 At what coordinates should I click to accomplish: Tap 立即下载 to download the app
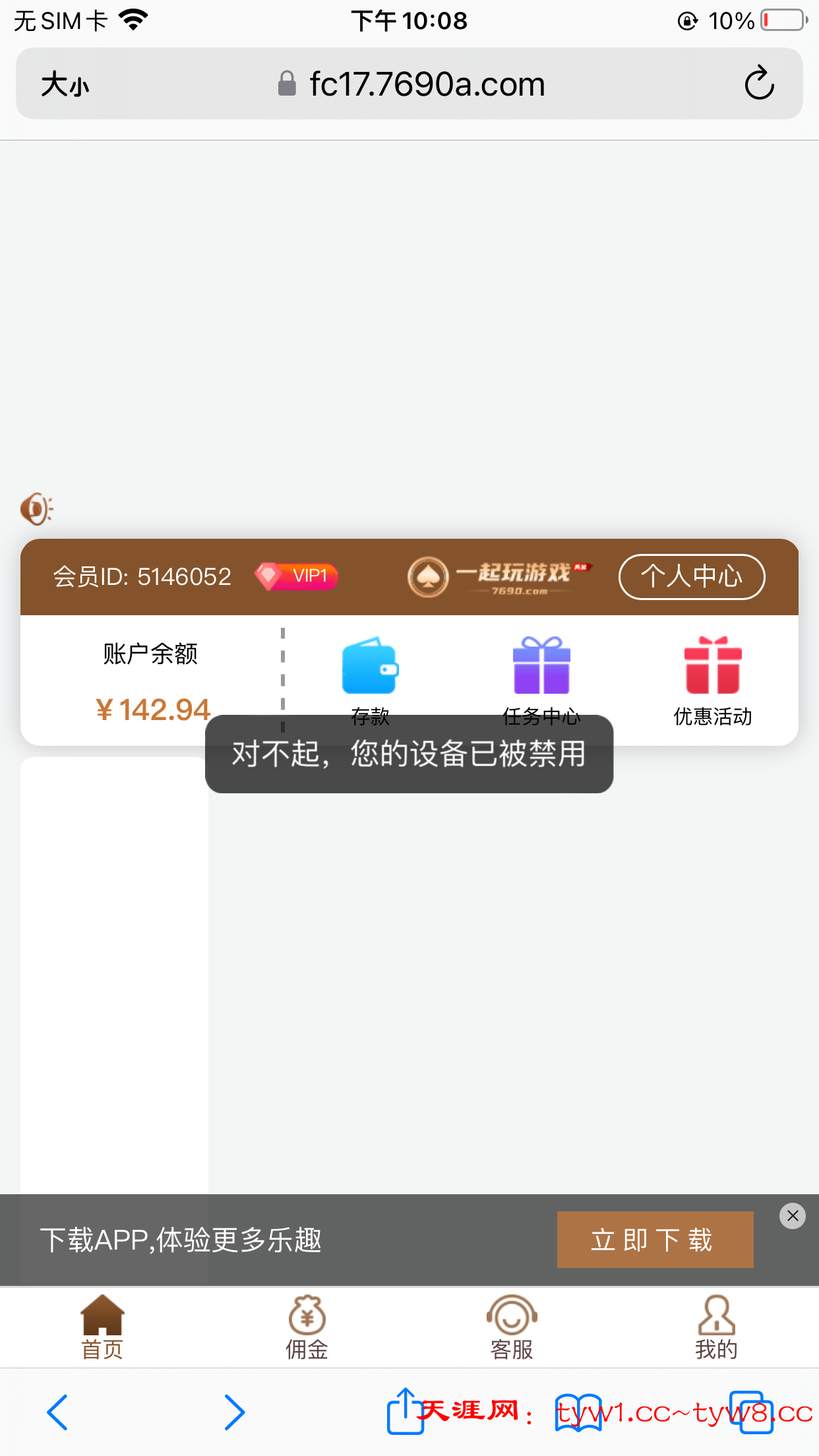655,1240
